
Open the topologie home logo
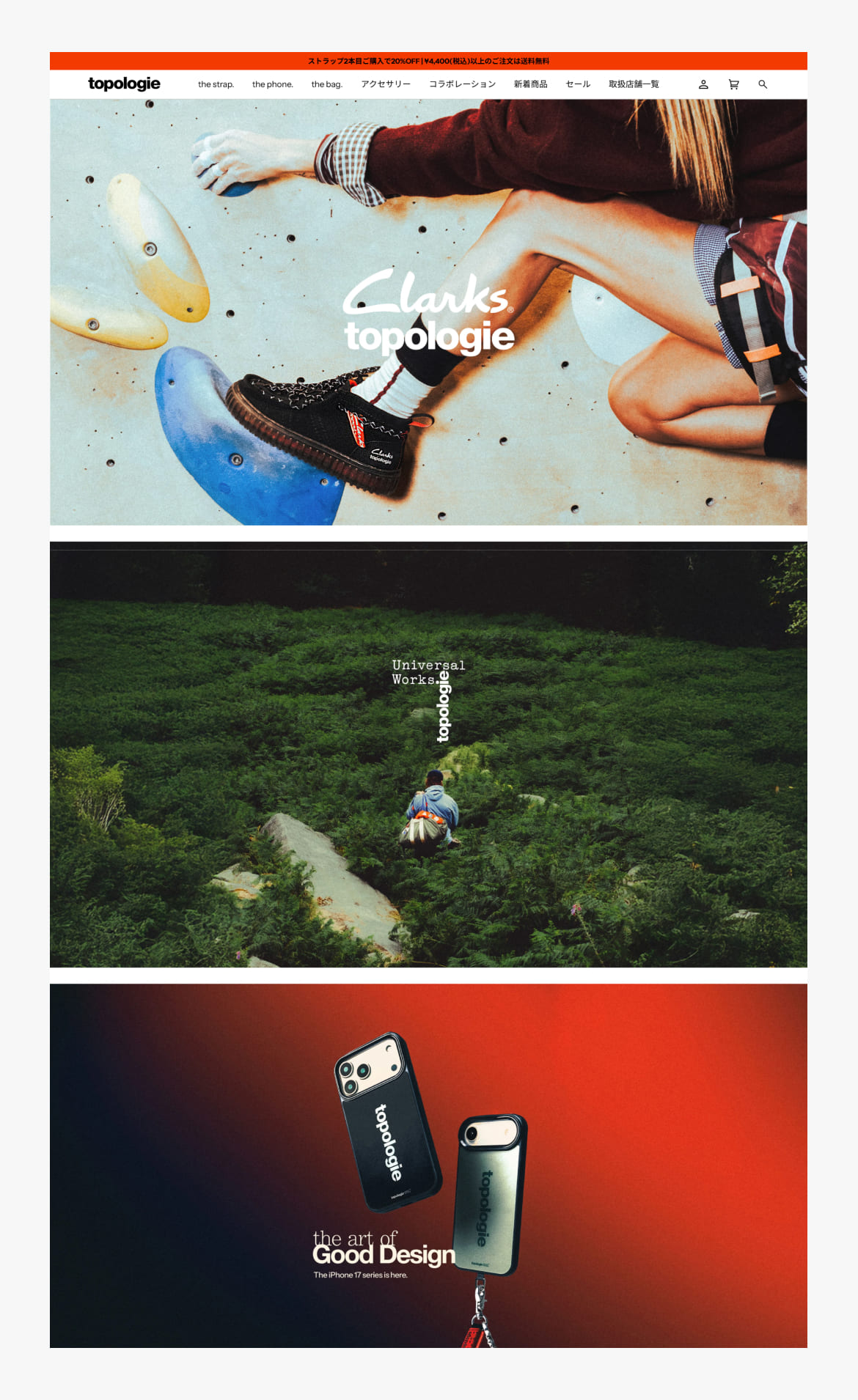124,84
